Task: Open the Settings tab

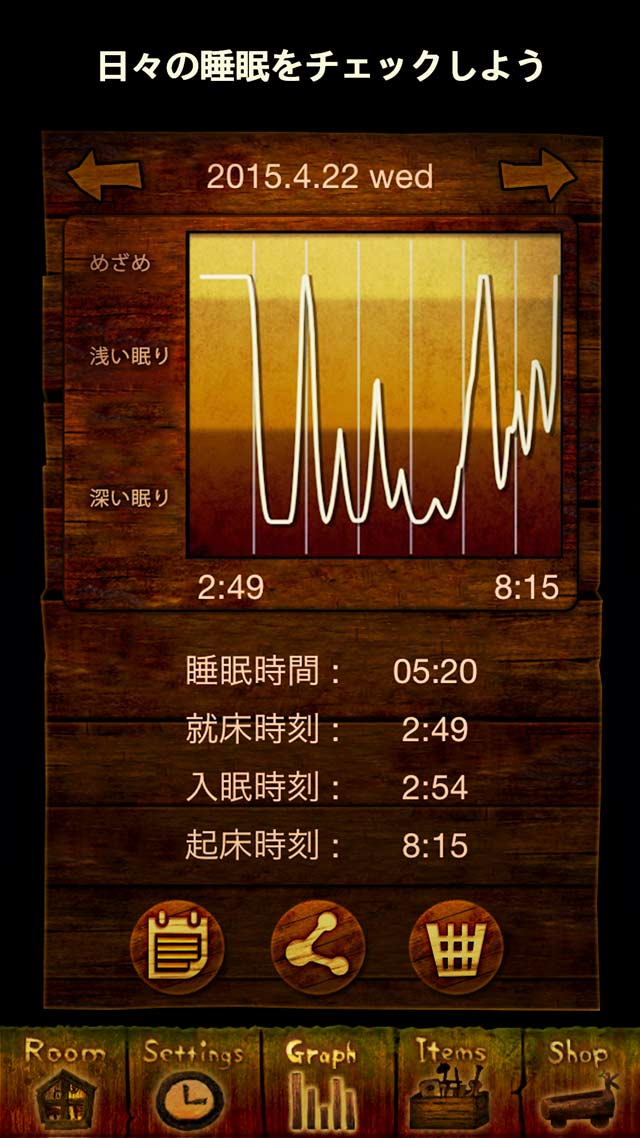Action: (193, 1082)
